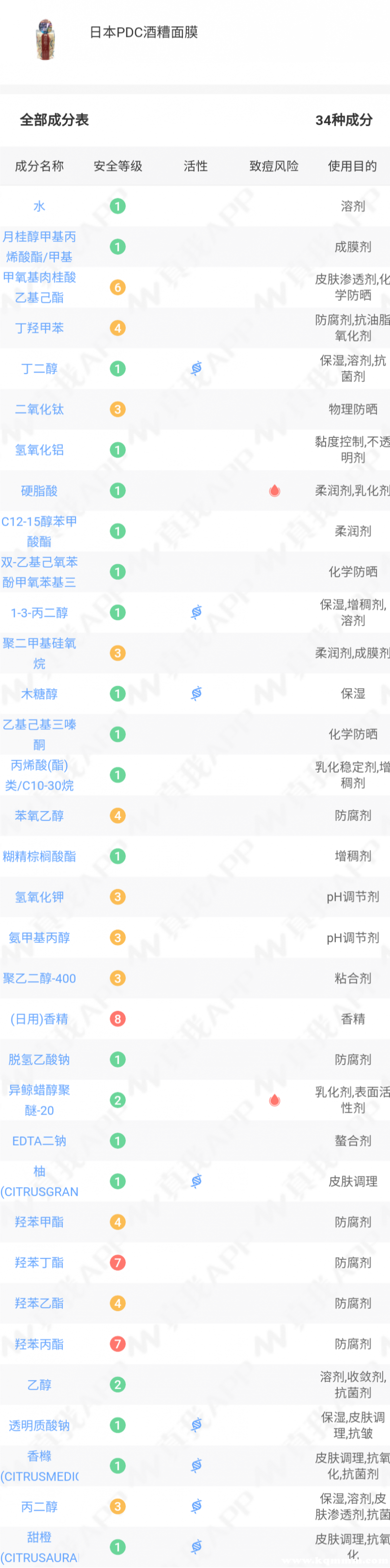Open ingredient 氢氧化钾

pos(39,897)
